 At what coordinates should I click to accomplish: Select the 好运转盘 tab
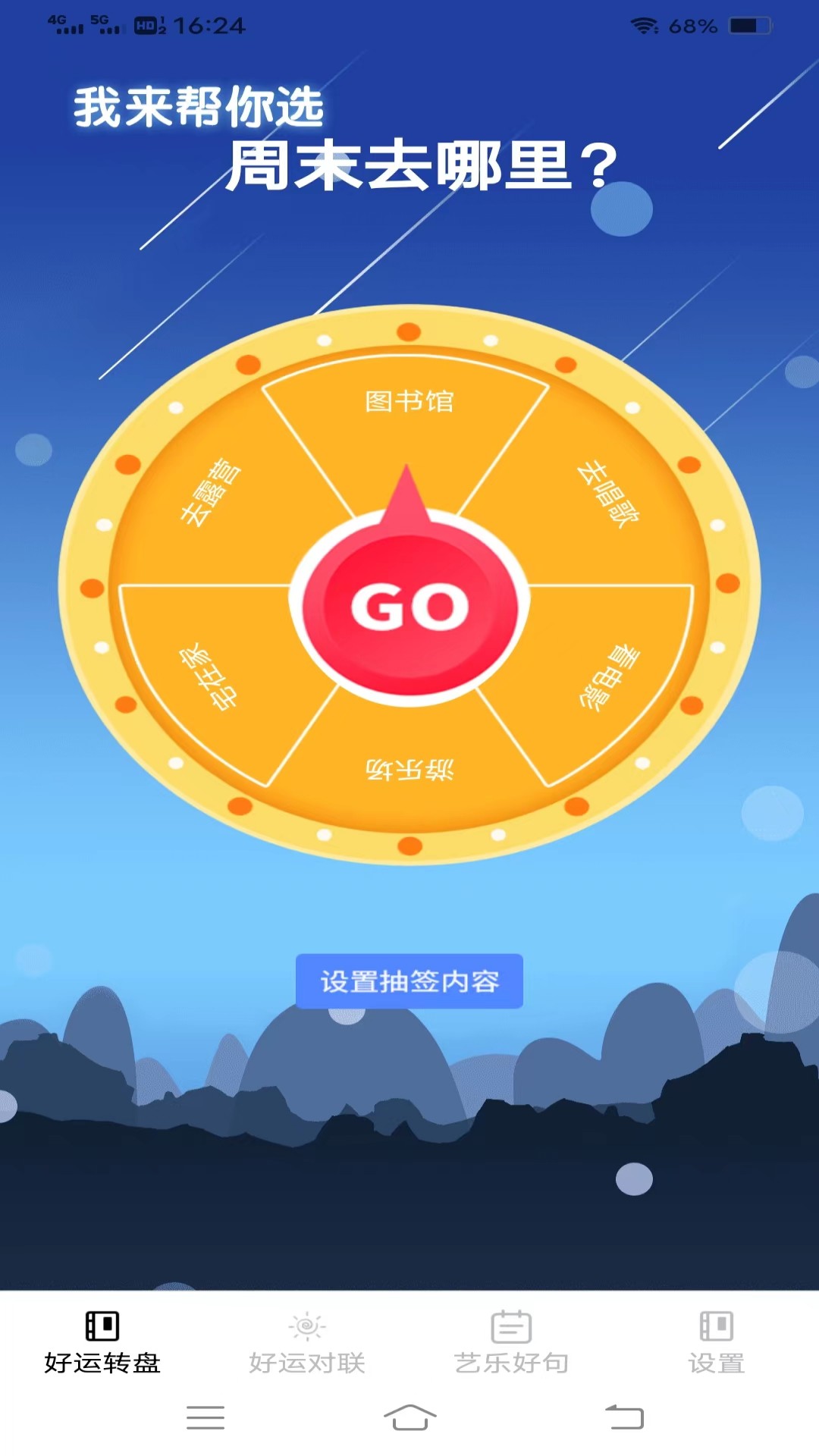102,1344
